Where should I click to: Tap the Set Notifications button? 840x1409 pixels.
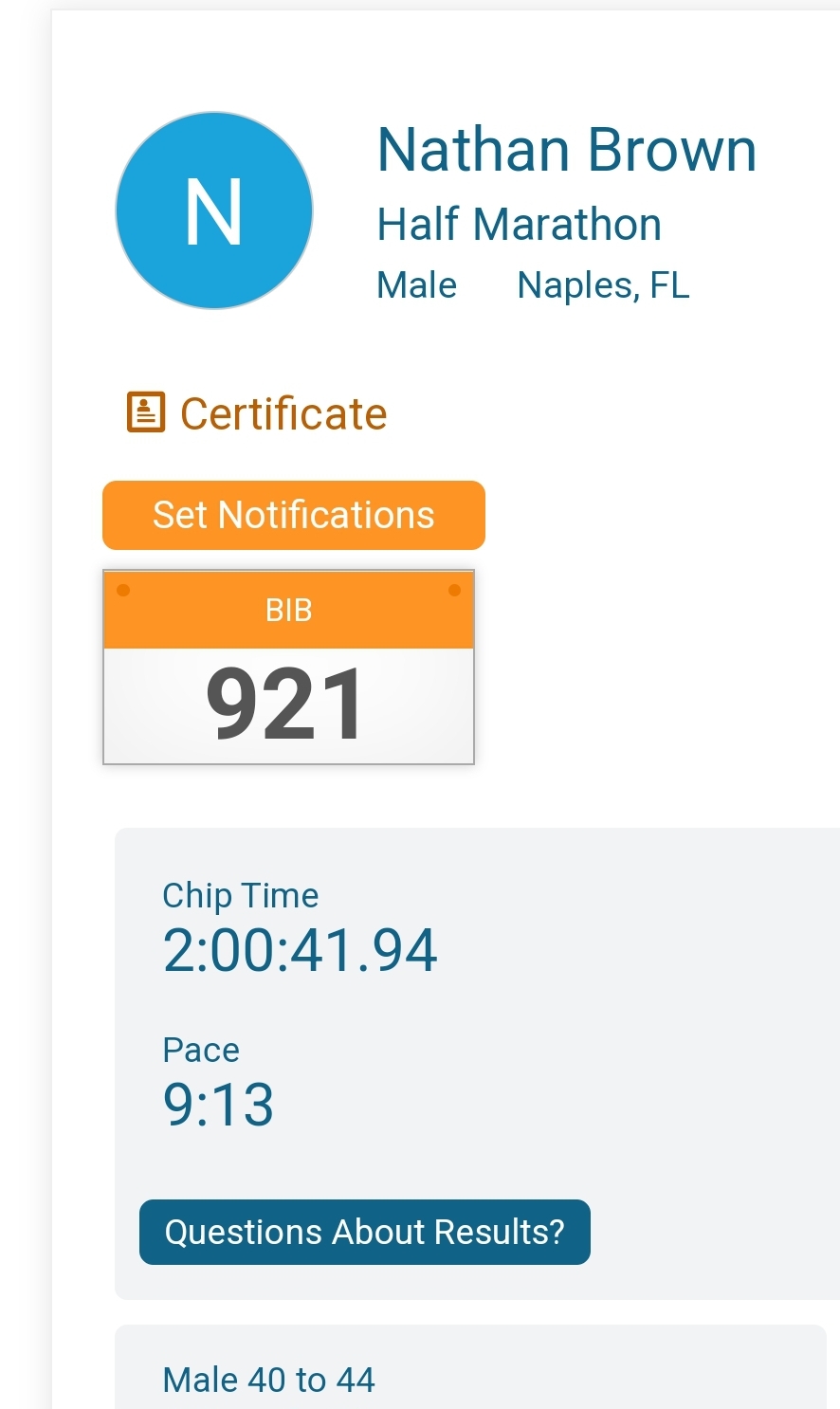[294, 515]
